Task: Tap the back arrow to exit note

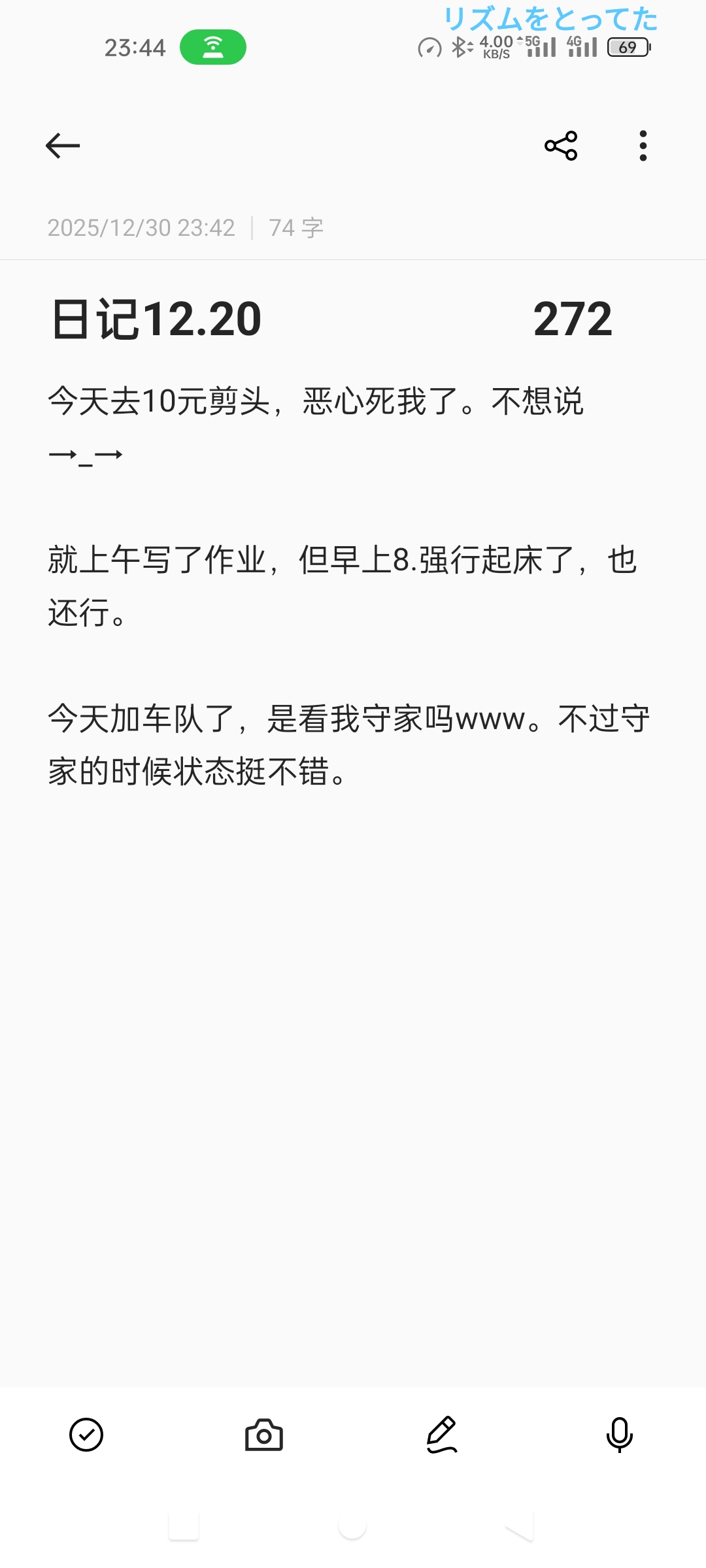Action: 62,145
